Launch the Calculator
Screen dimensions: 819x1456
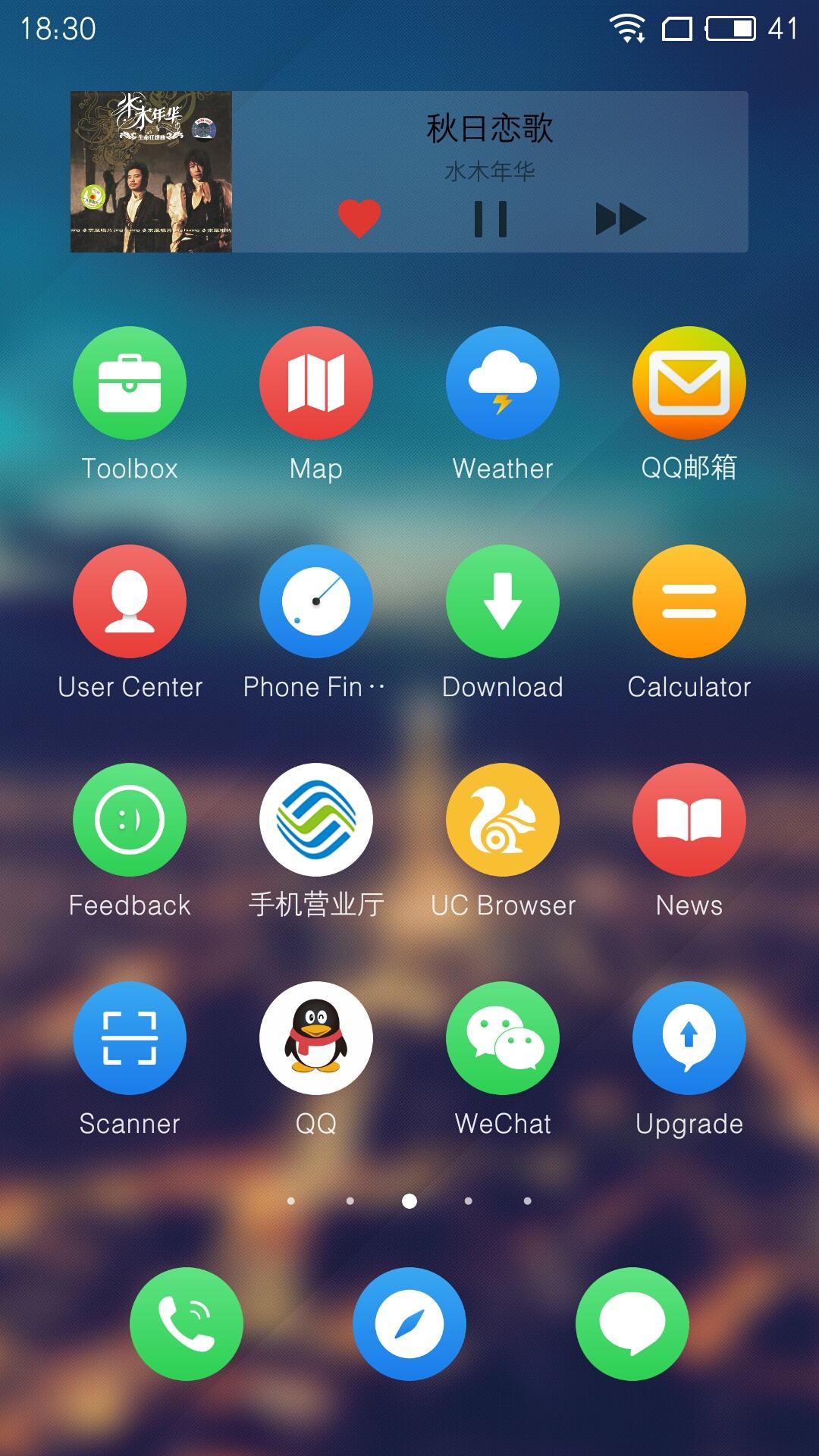tap(689, 601)
